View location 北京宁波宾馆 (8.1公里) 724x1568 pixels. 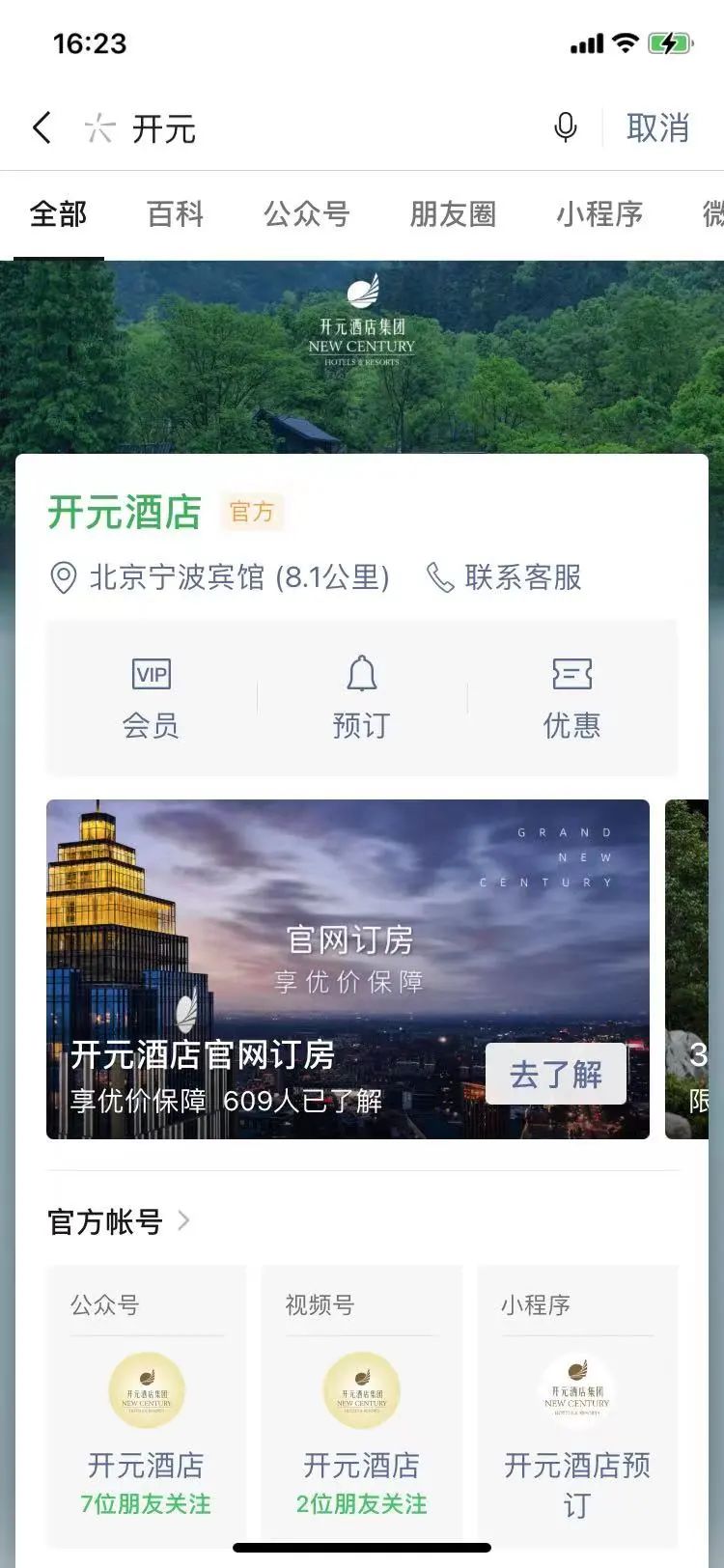220,577
